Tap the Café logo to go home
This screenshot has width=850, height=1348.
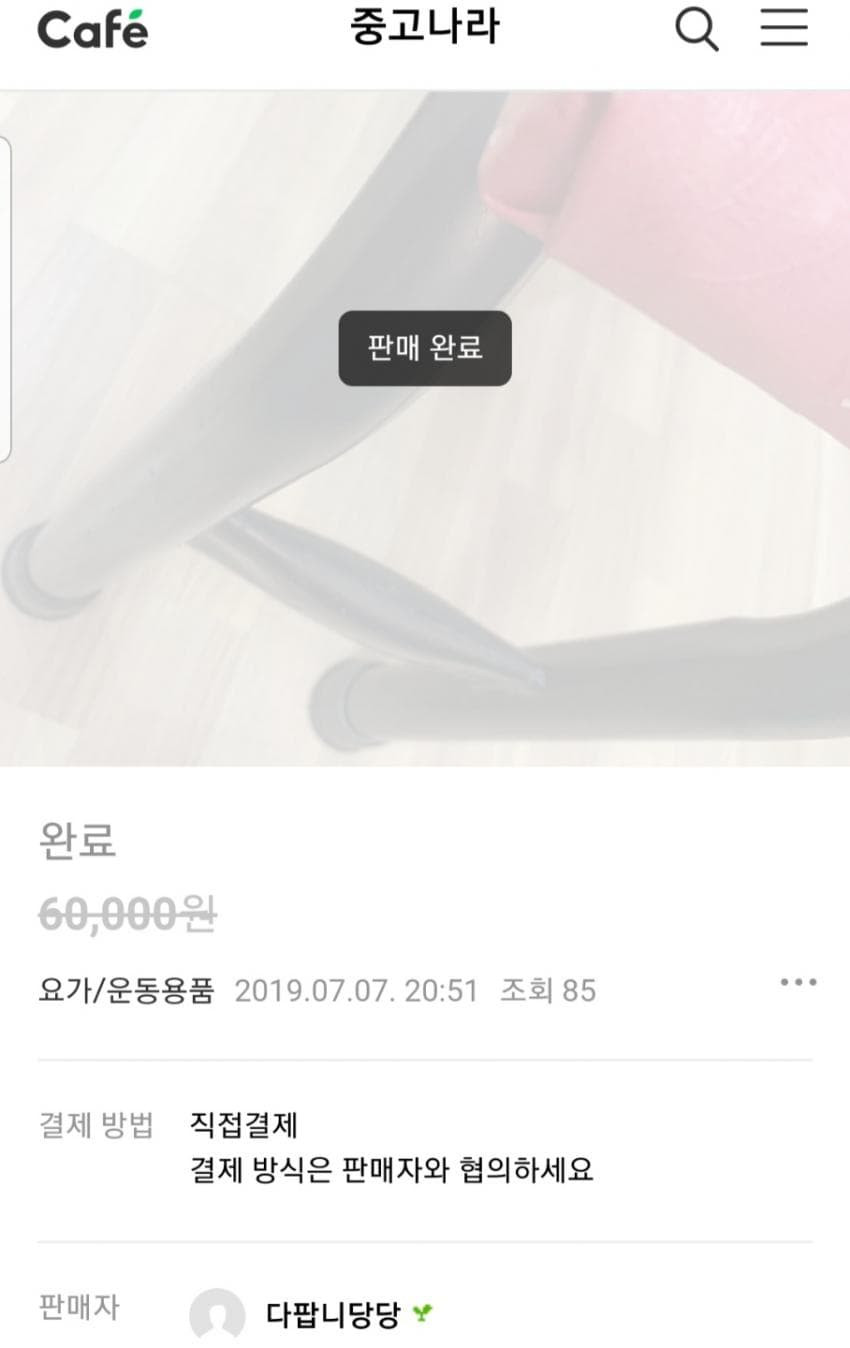coord(93,30)
